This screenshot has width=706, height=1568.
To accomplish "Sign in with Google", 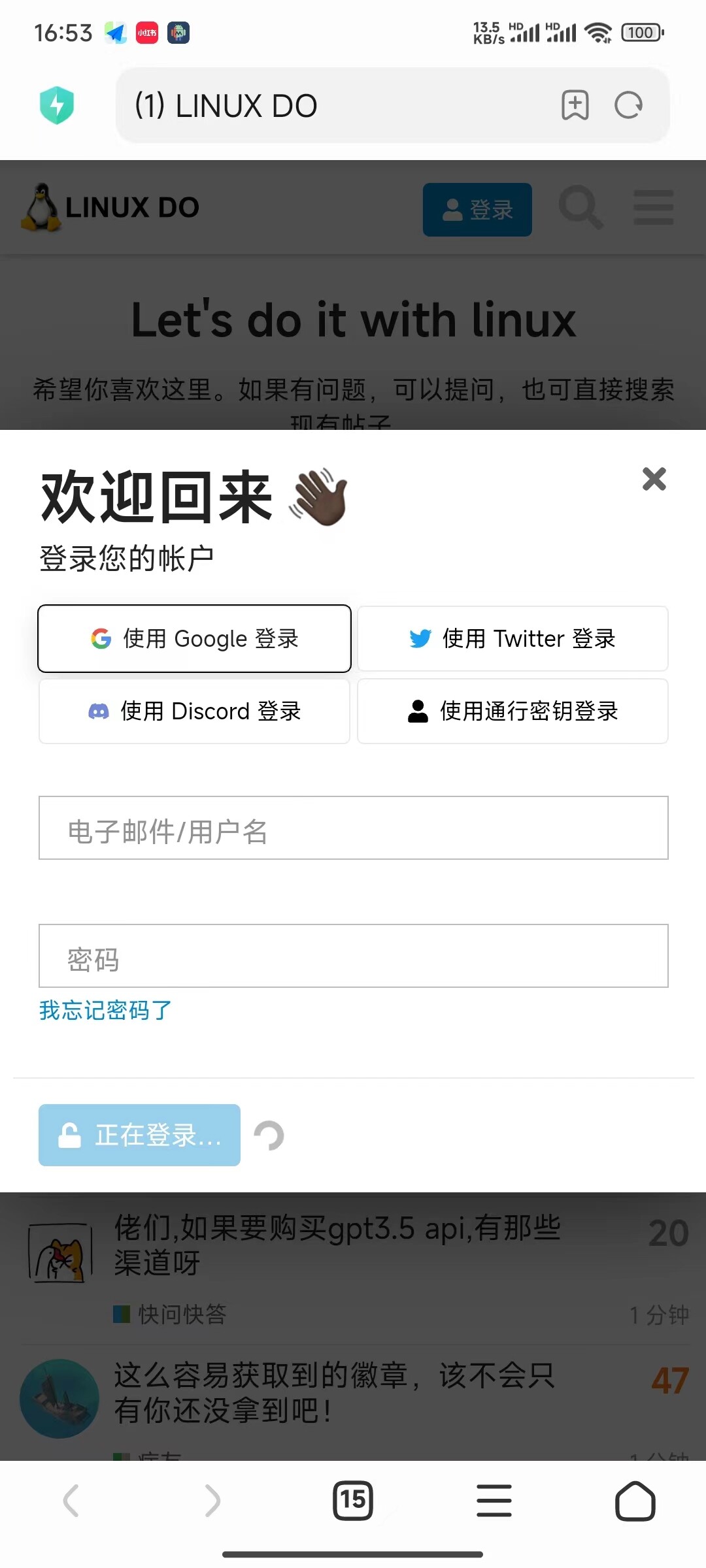I will (194, 638).
